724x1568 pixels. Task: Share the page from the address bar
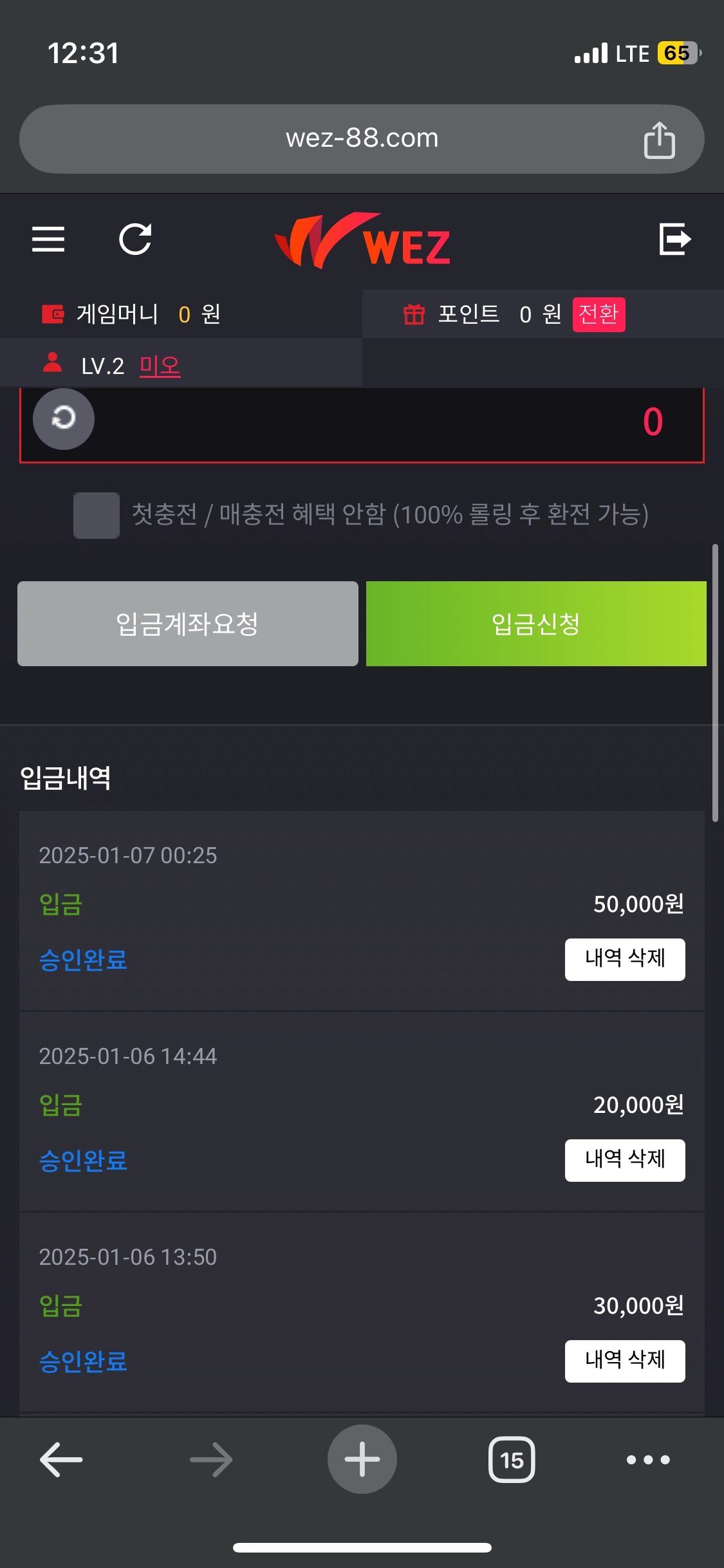tap(660, 140)
